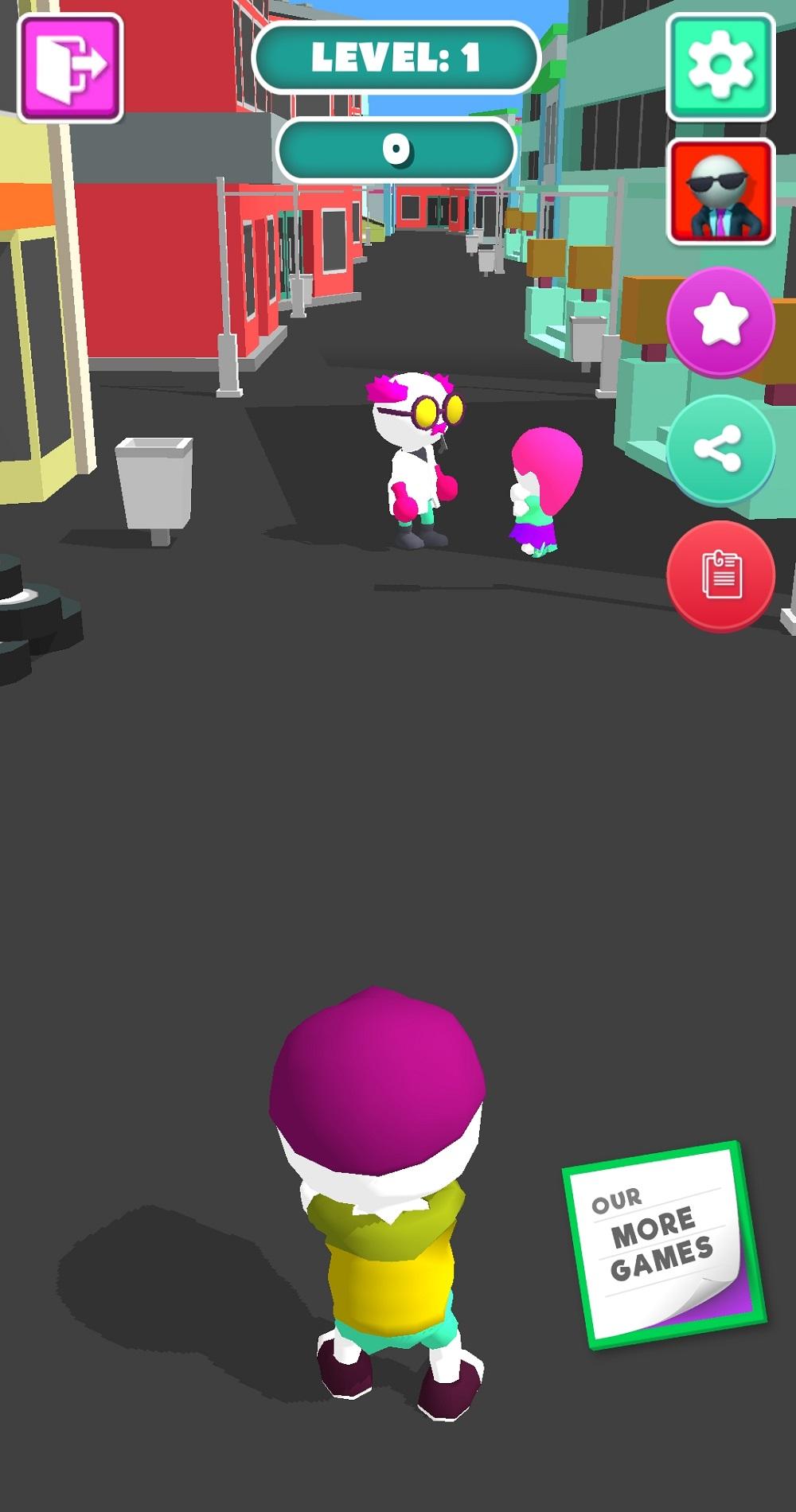The height and width of the screenshot is (1512, 796).
Task: Open the settings gear
Action: [x=720, y=67]
